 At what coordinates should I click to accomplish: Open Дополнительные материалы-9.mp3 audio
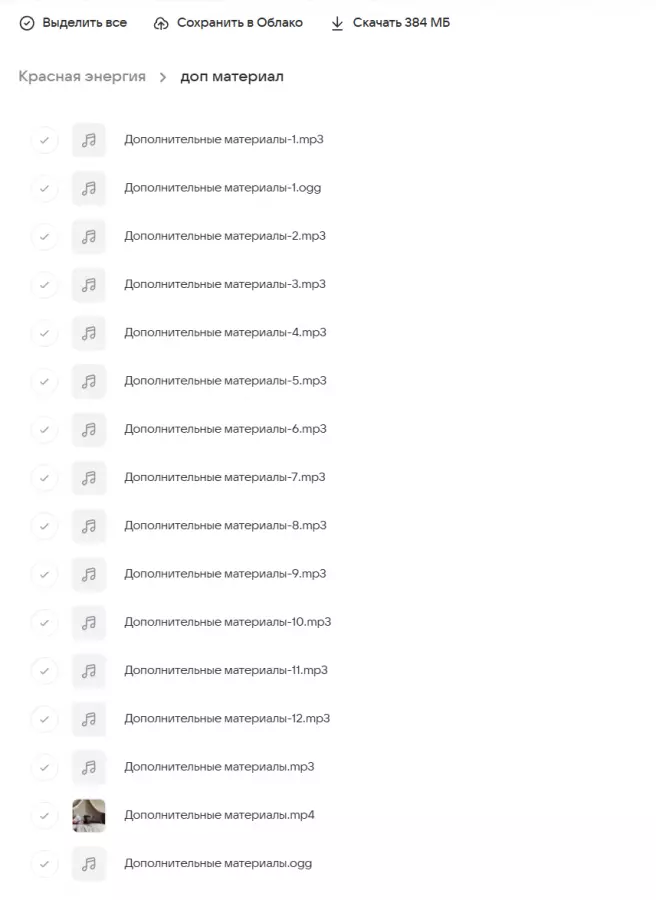pyautogui.click(x=224, y=574)
